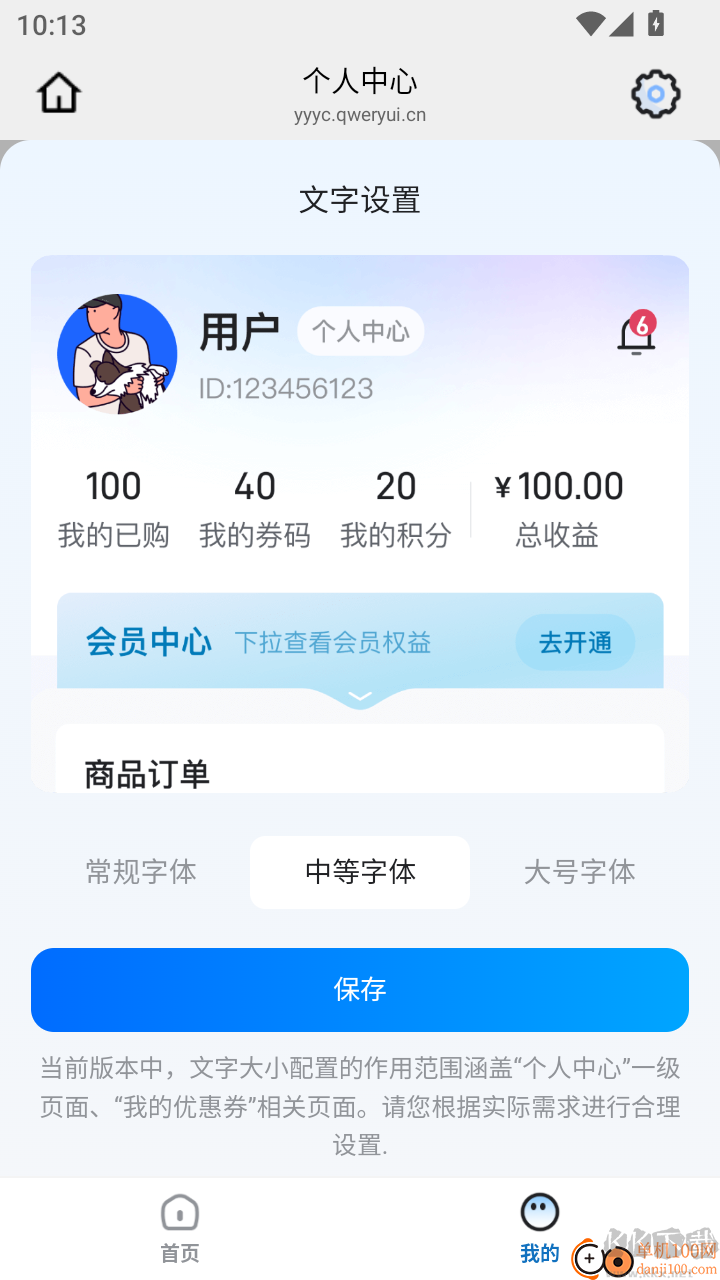
Task: Open the settings gear icon
Action: point(655,94)
